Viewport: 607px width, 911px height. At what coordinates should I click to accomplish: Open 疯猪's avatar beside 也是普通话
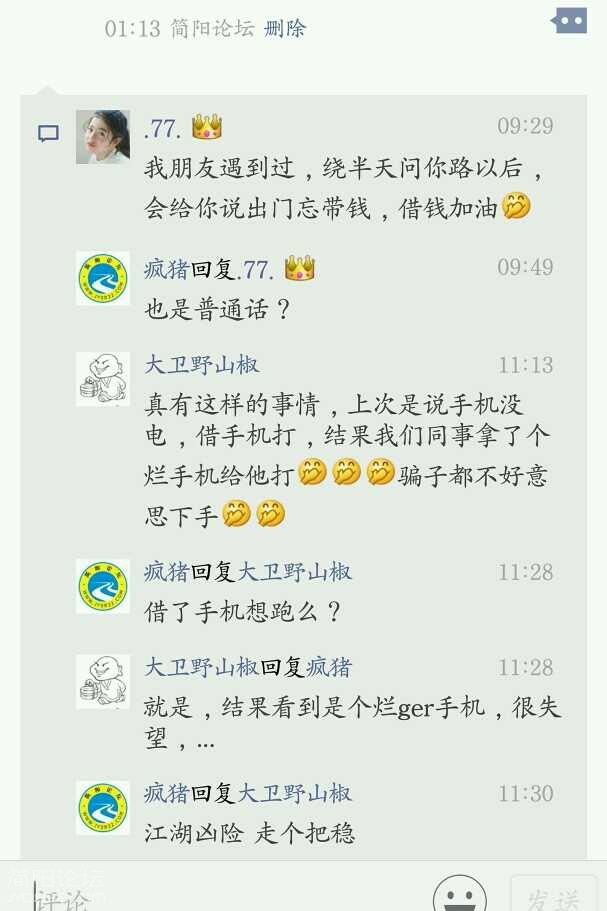pyautogui.click(x=103, y=278)
